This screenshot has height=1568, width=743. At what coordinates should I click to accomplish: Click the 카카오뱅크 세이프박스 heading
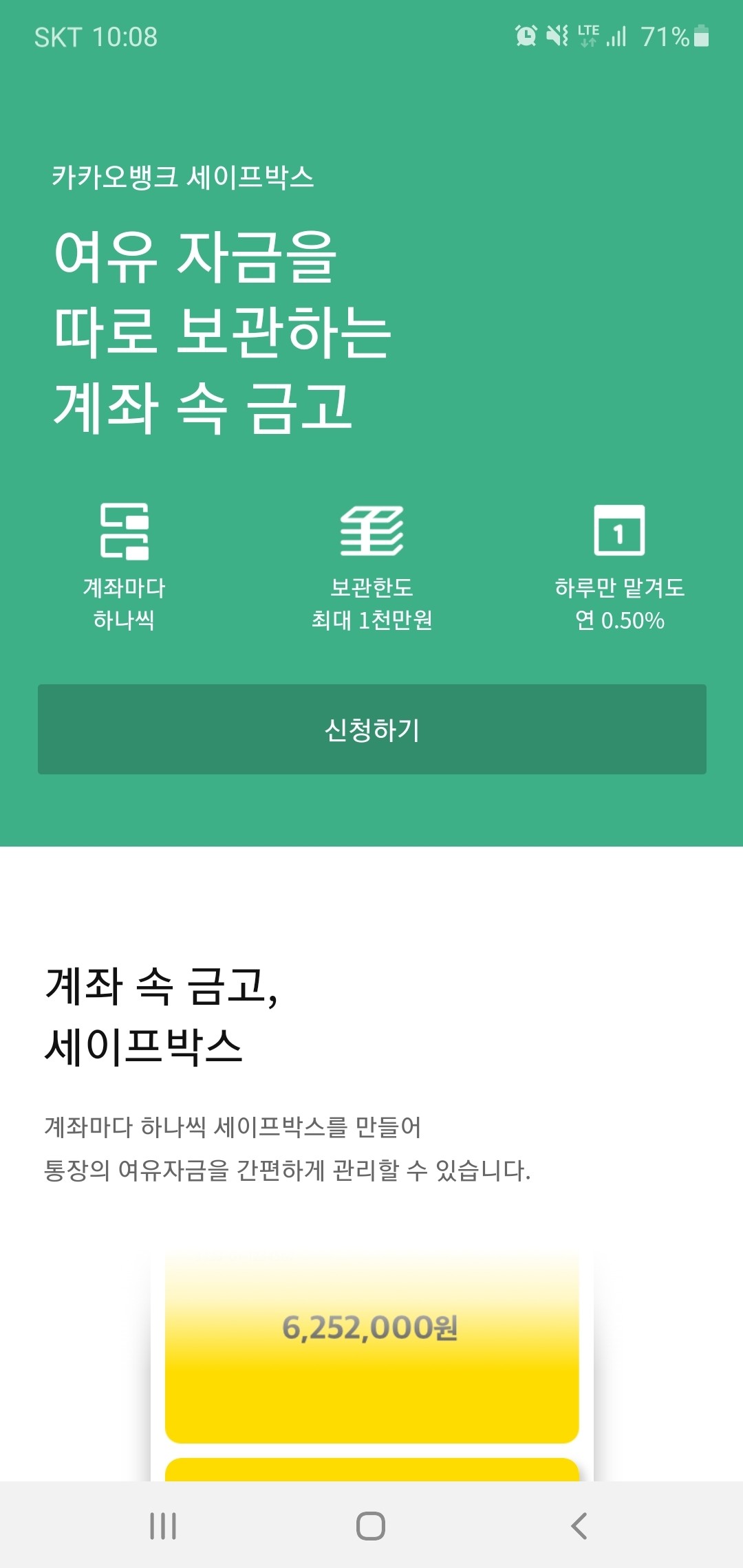click(x=186, y=177)
